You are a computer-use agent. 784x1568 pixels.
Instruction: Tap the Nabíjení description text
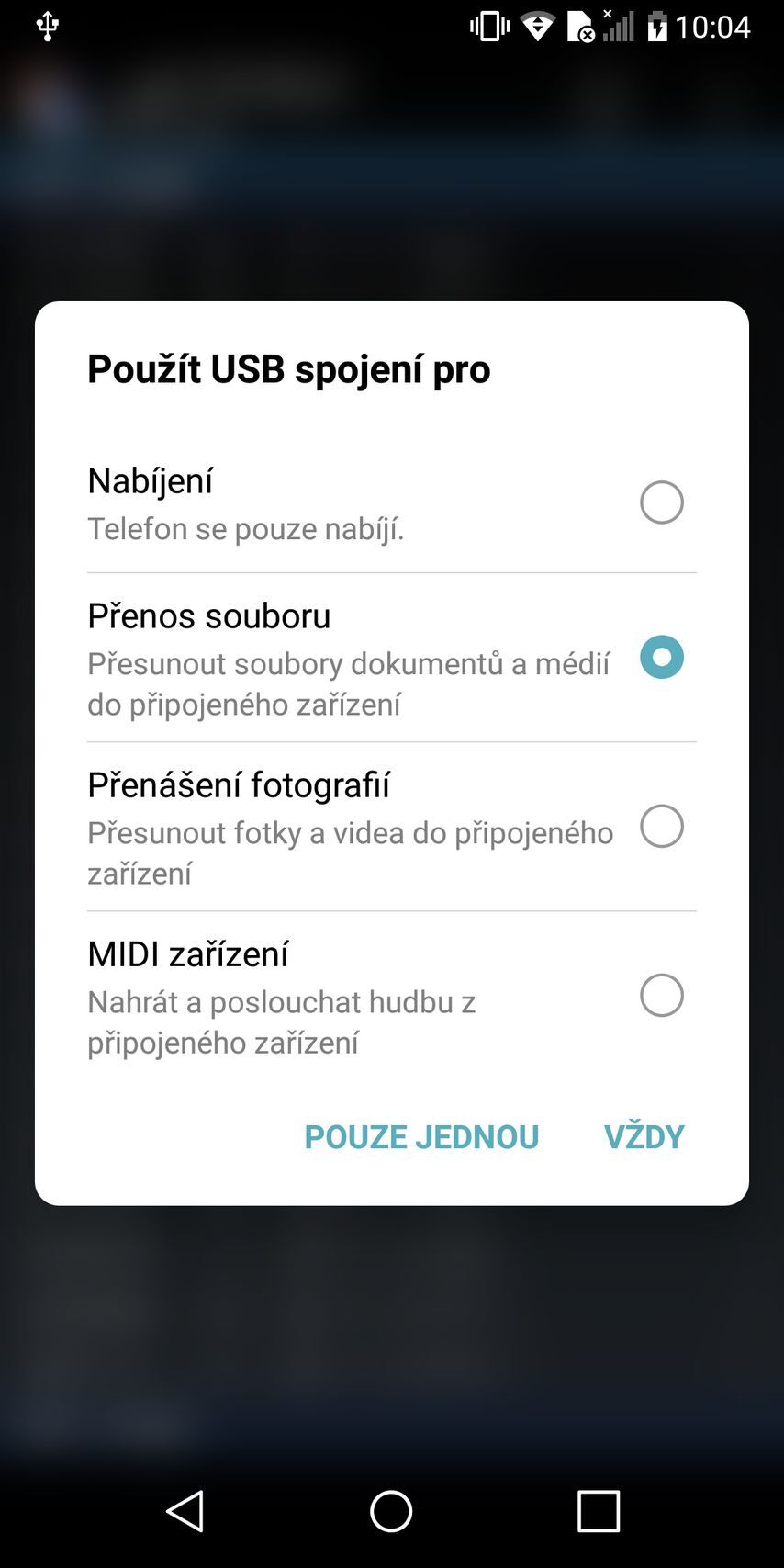[x=249, y=528]
